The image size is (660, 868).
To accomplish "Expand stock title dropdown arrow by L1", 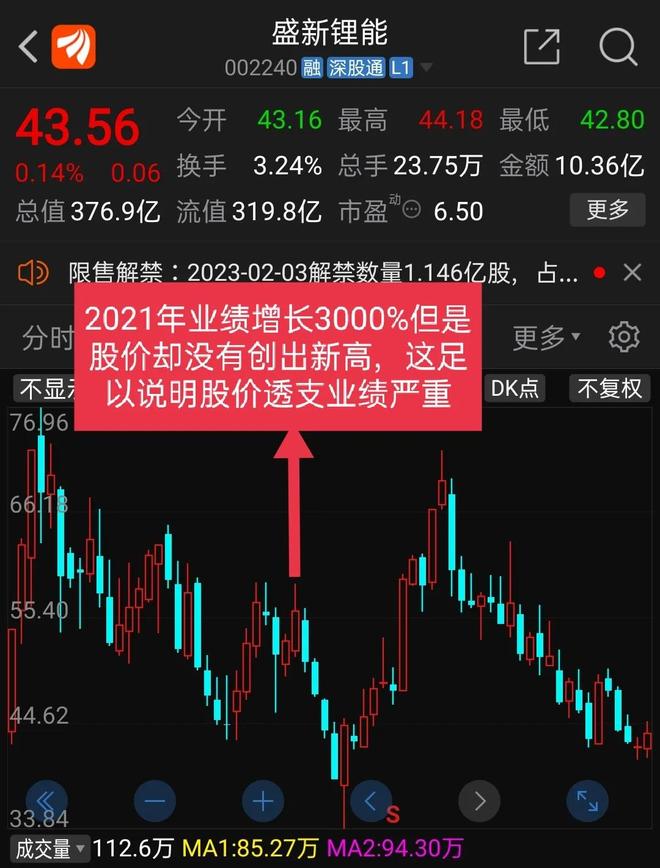I will (x=426, y=68).
